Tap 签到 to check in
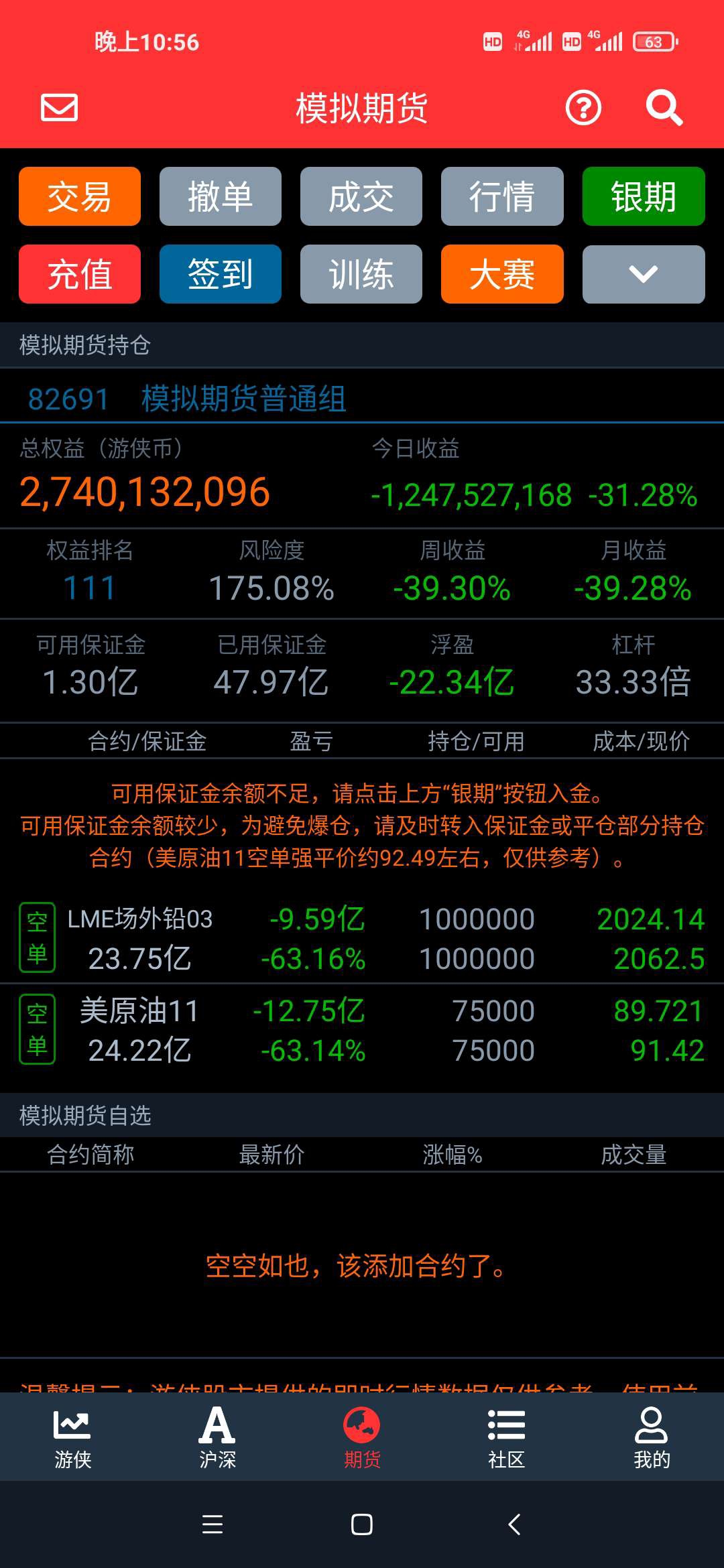724x1568 pixels. [x=221, y=274]
